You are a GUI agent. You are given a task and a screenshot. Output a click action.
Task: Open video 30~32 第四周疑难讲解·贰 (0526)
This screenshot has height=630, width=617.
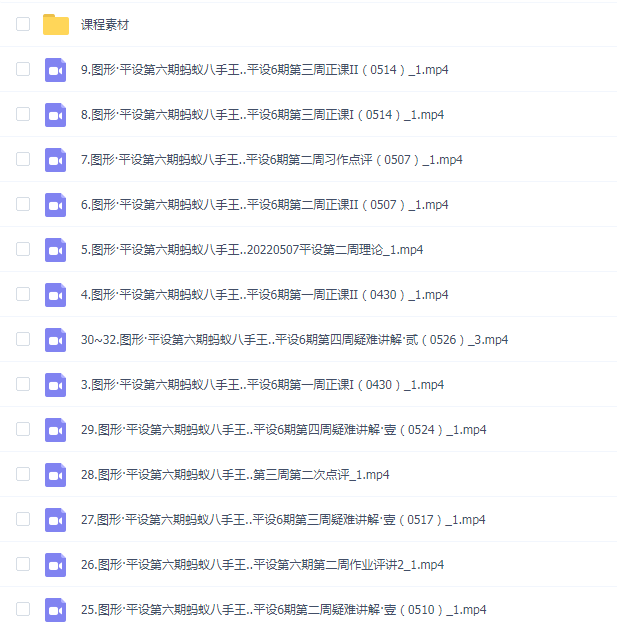(x=294, y=340)
